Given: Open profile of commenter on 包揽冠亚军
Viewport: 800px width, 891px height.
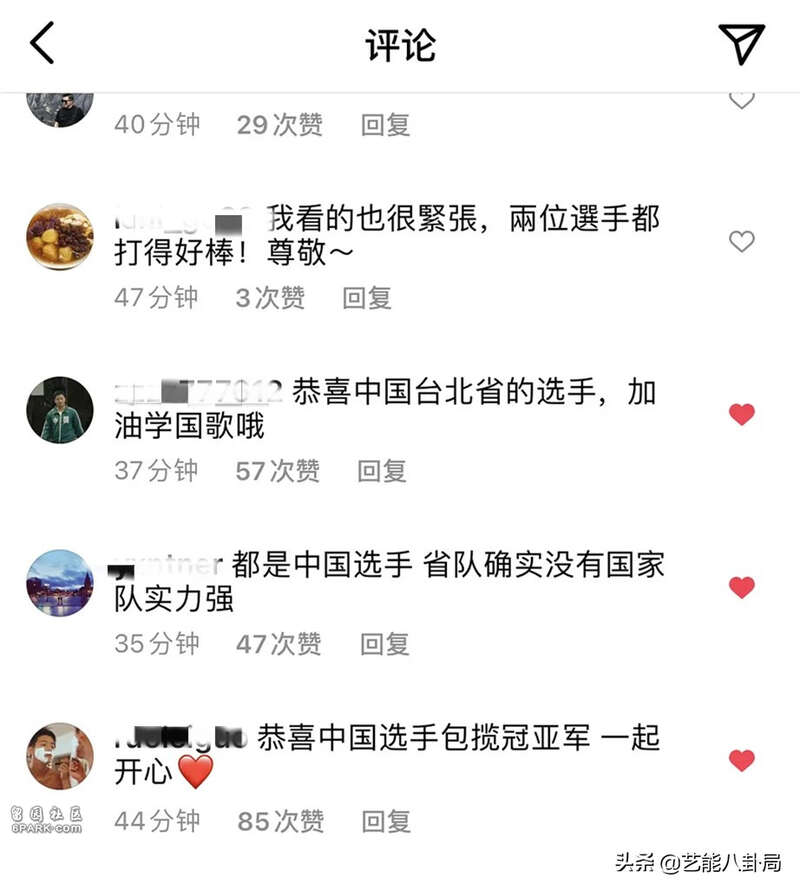Looking at the screenshot, I should coord(59,756).
